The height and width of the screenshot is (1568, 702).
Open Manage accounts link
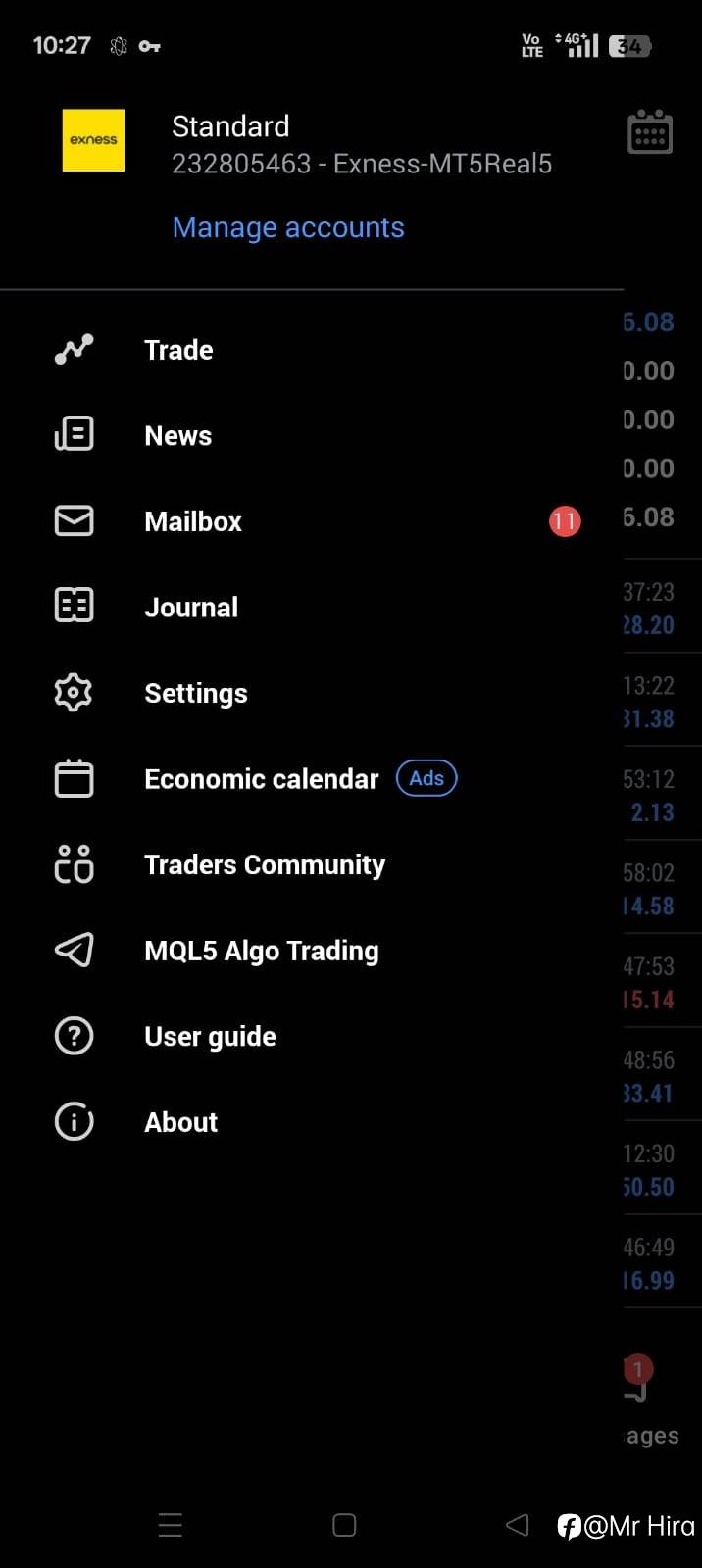point(288,227)
